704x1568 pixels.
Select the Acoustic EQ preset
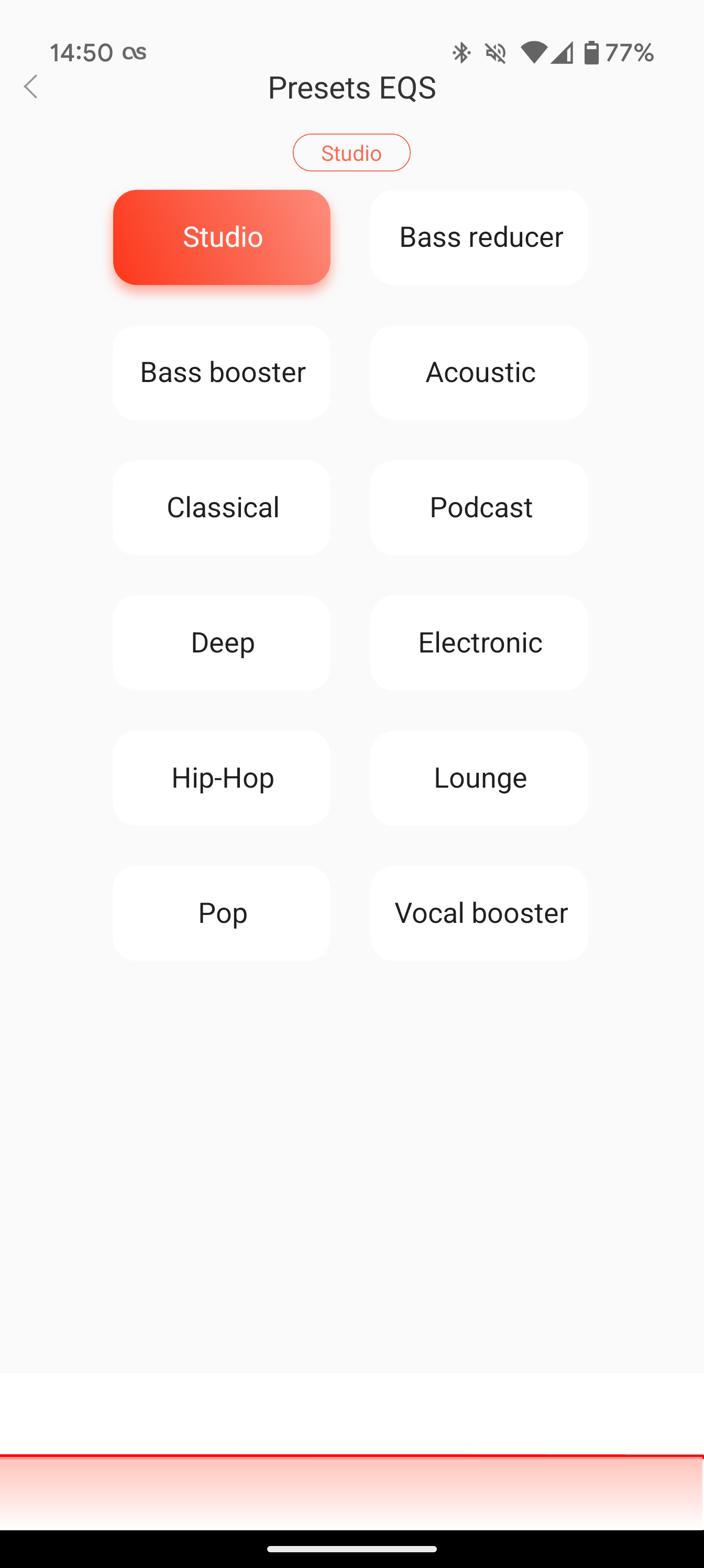(479, 373)
